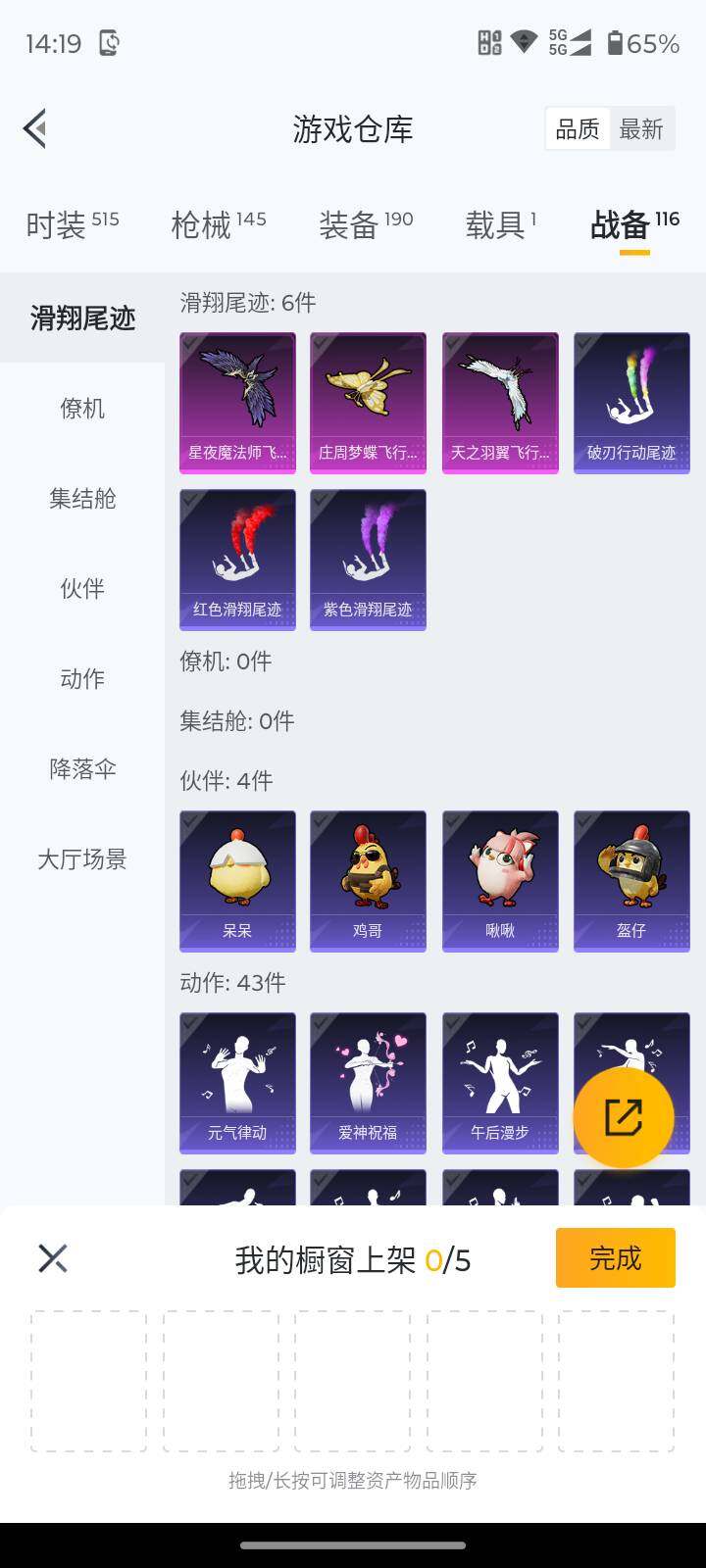Close the 我的橱窗上架 panel
Viewport: 706px width, 1568px height.
click(x=52, y=1257)
